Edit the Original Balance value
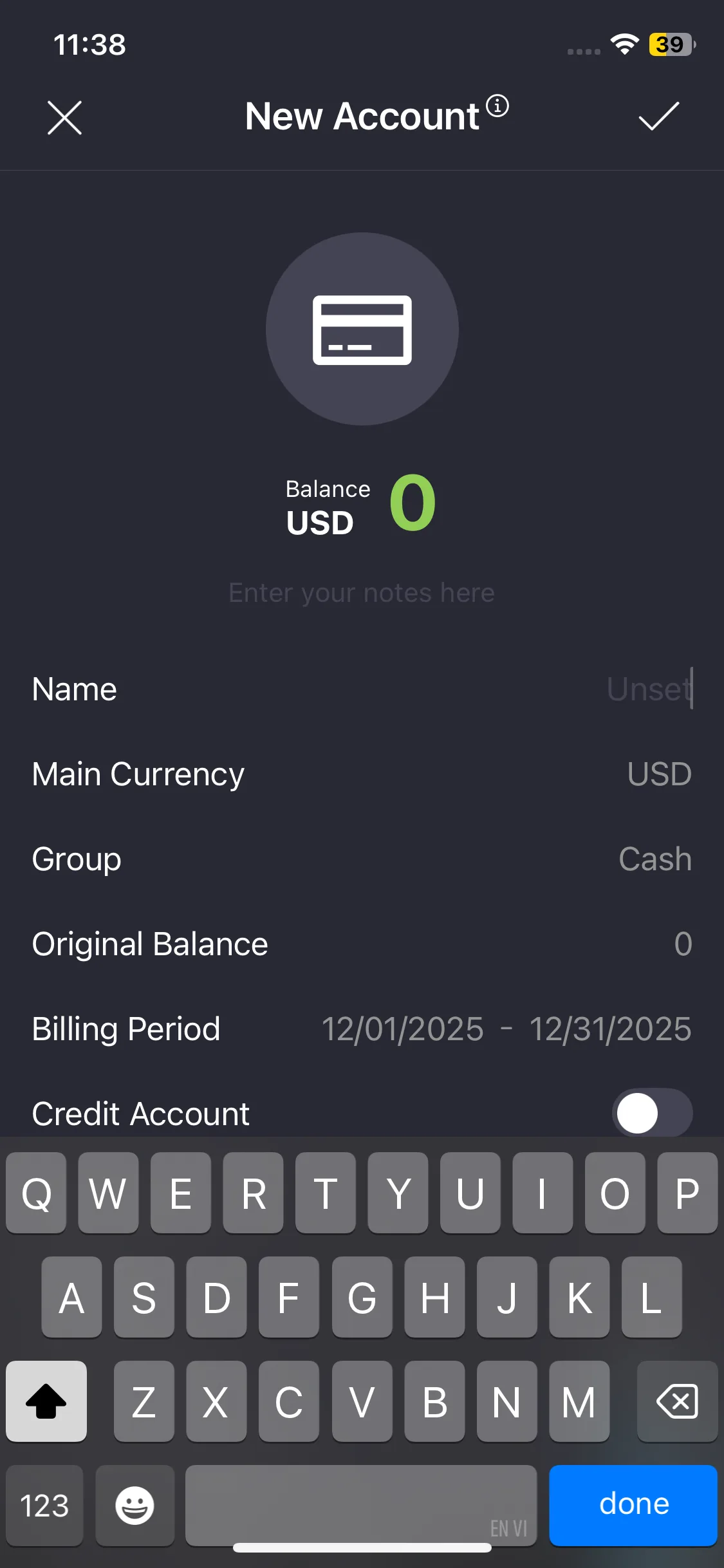This screenshot has height=1568, width=724. [x=683, y=944]
